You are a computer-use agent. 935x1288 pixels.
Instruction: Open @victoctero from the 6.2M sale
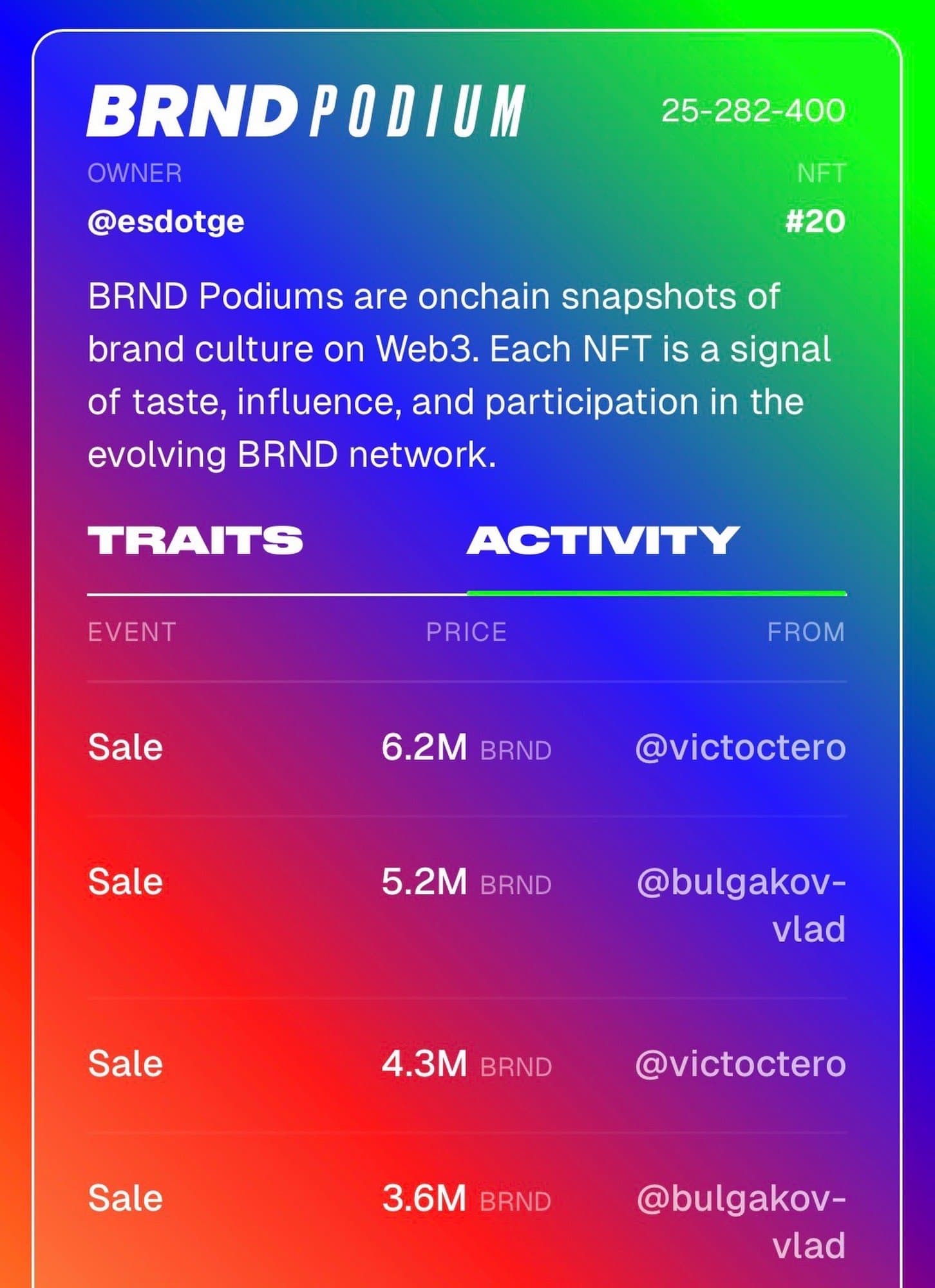[740, 748]
